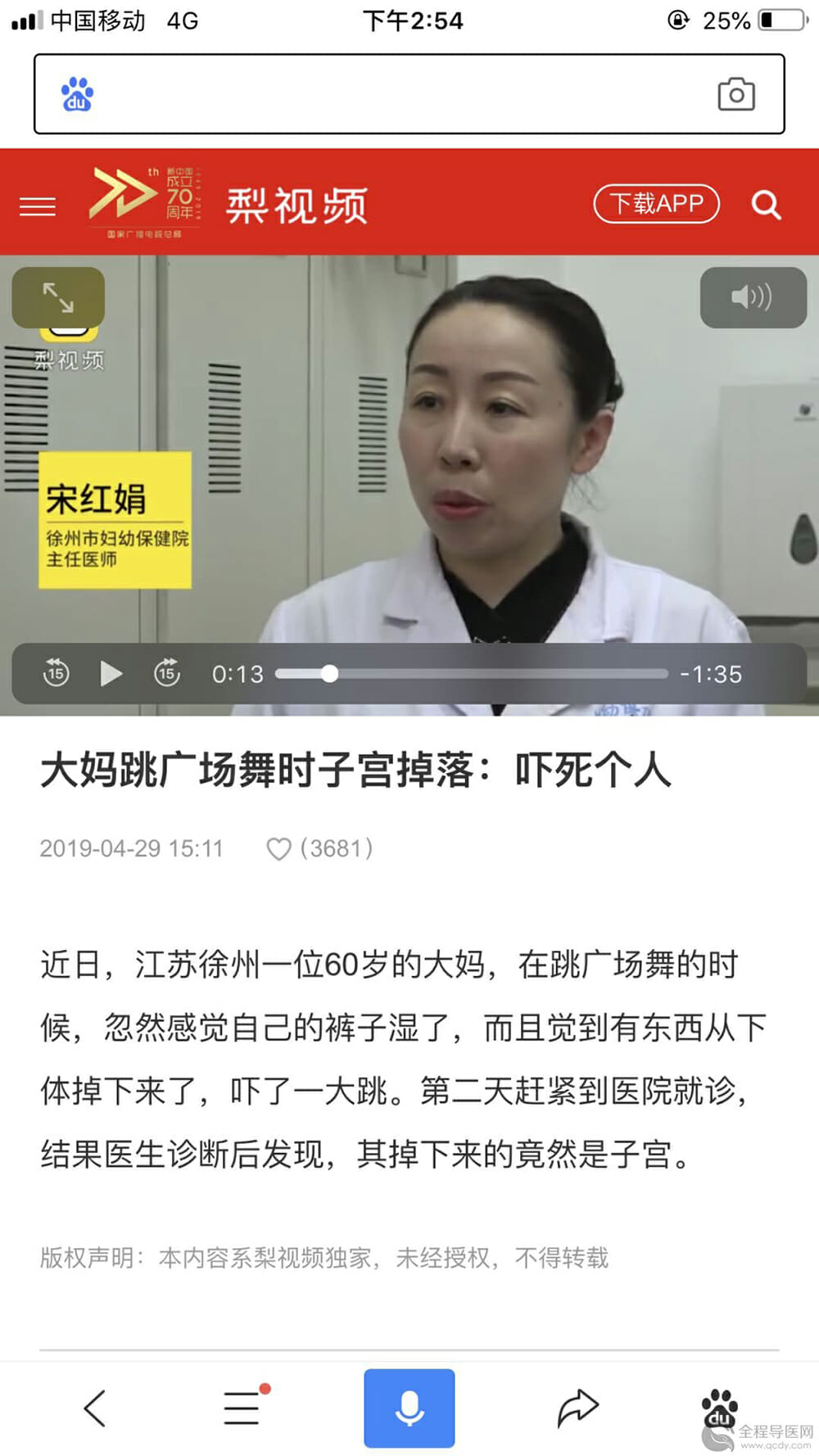Open the hamburger menu on the 梨视频 header
Image resolution: width=819 pixels, height=1456 pixels.
(x=38, y=206)
